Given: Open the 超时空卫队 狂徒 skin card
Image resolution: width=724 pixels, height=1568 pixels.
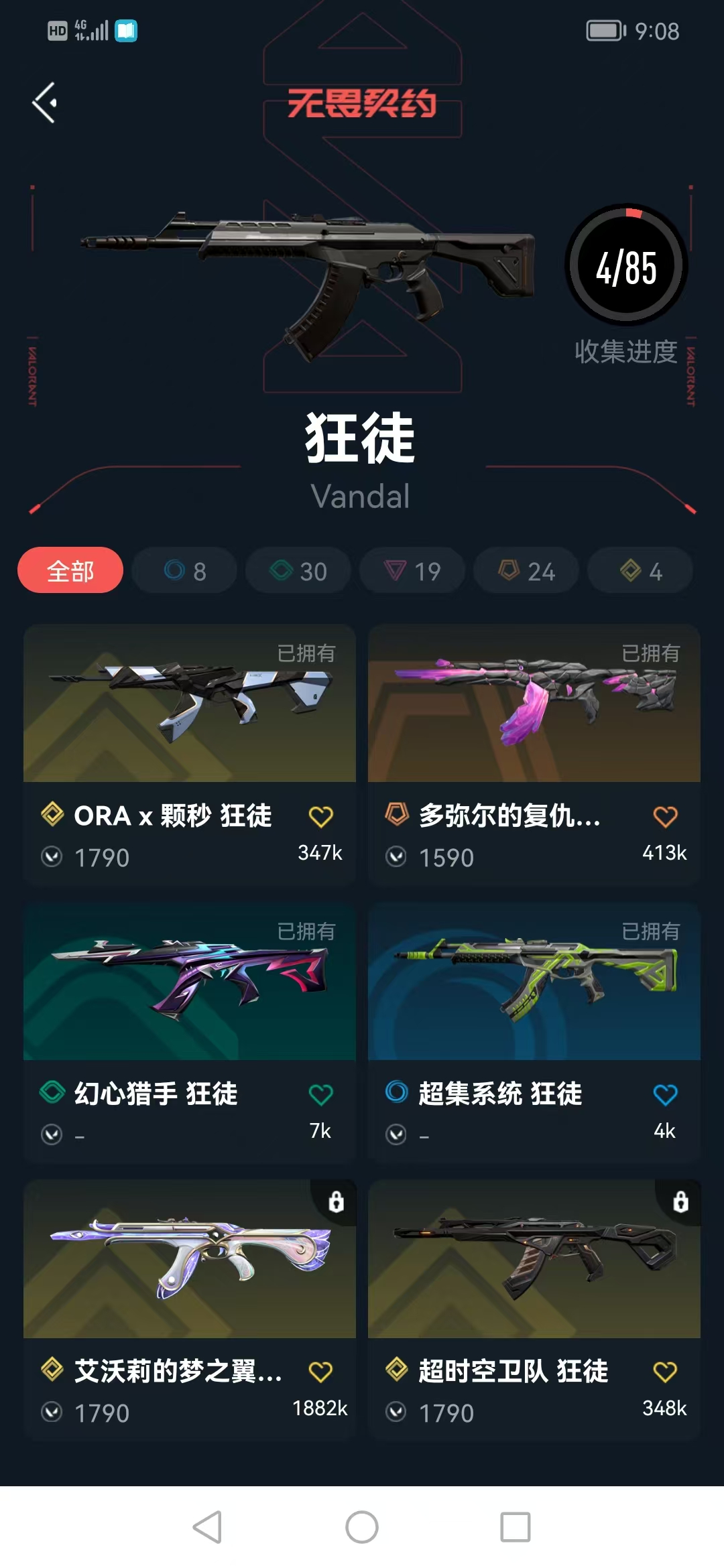Looking at the screenshot, I should pyautogui.click(x=534, y=1310).
